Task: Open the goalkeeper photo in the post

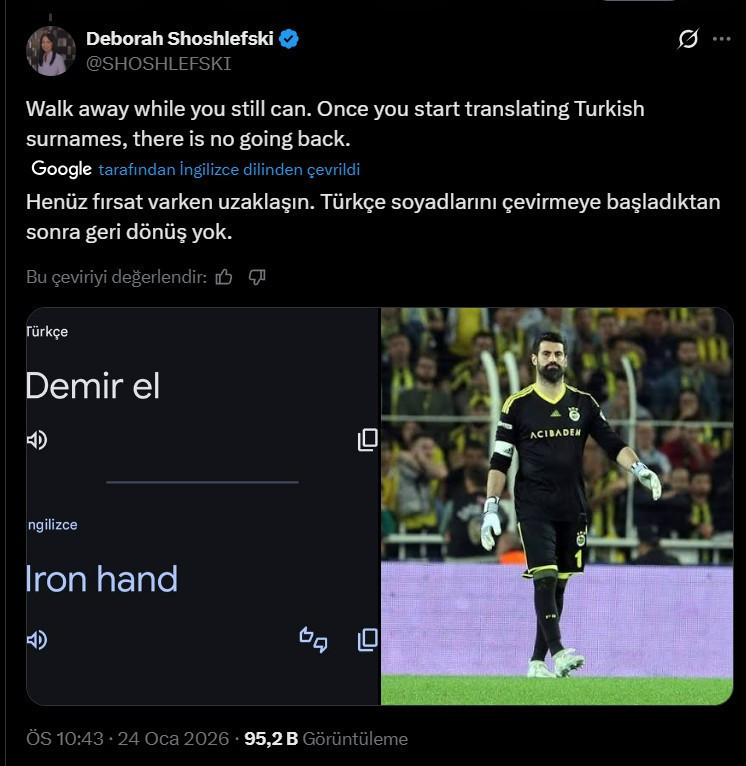Action: point(557,506)
